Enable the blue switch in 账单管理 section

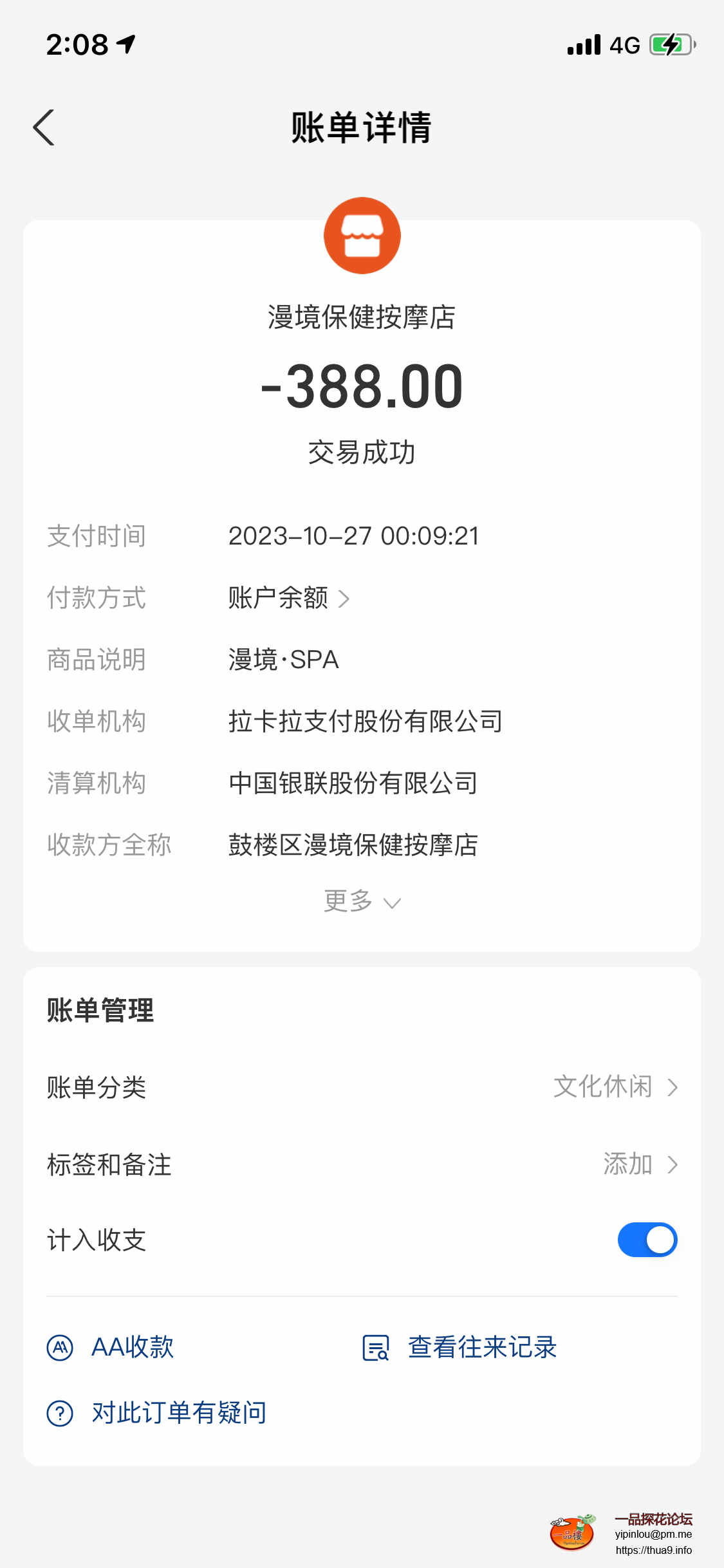tap(647, 1239)
